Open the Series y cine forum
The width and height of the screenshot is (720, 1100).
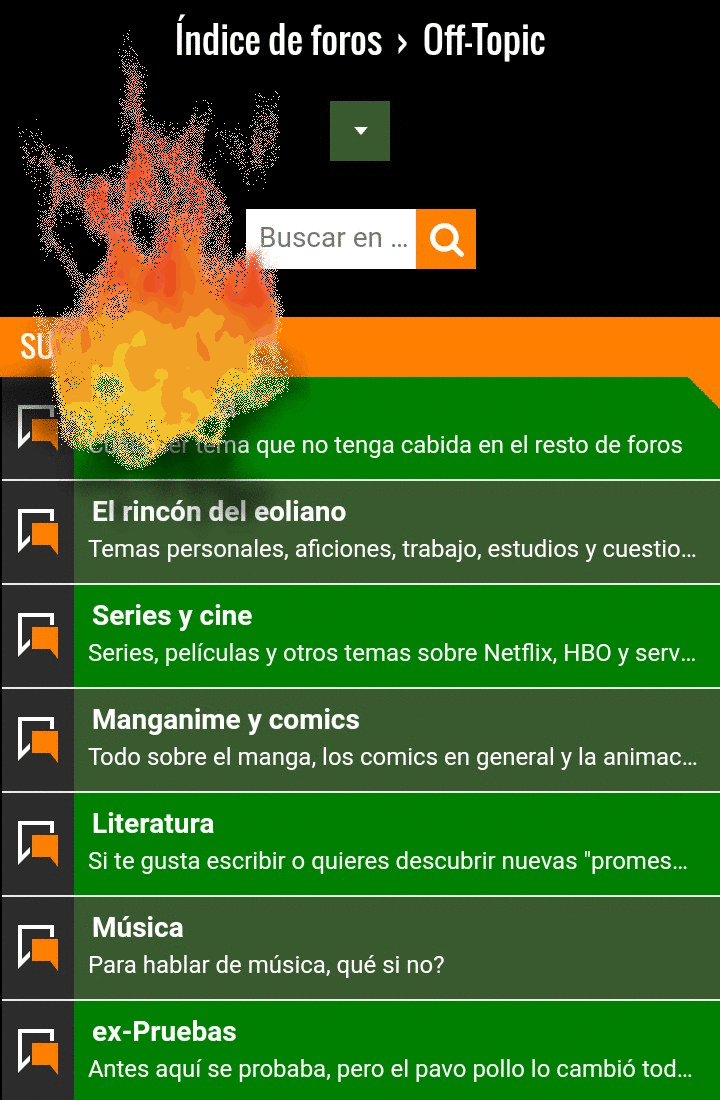(x=172, y=616)
